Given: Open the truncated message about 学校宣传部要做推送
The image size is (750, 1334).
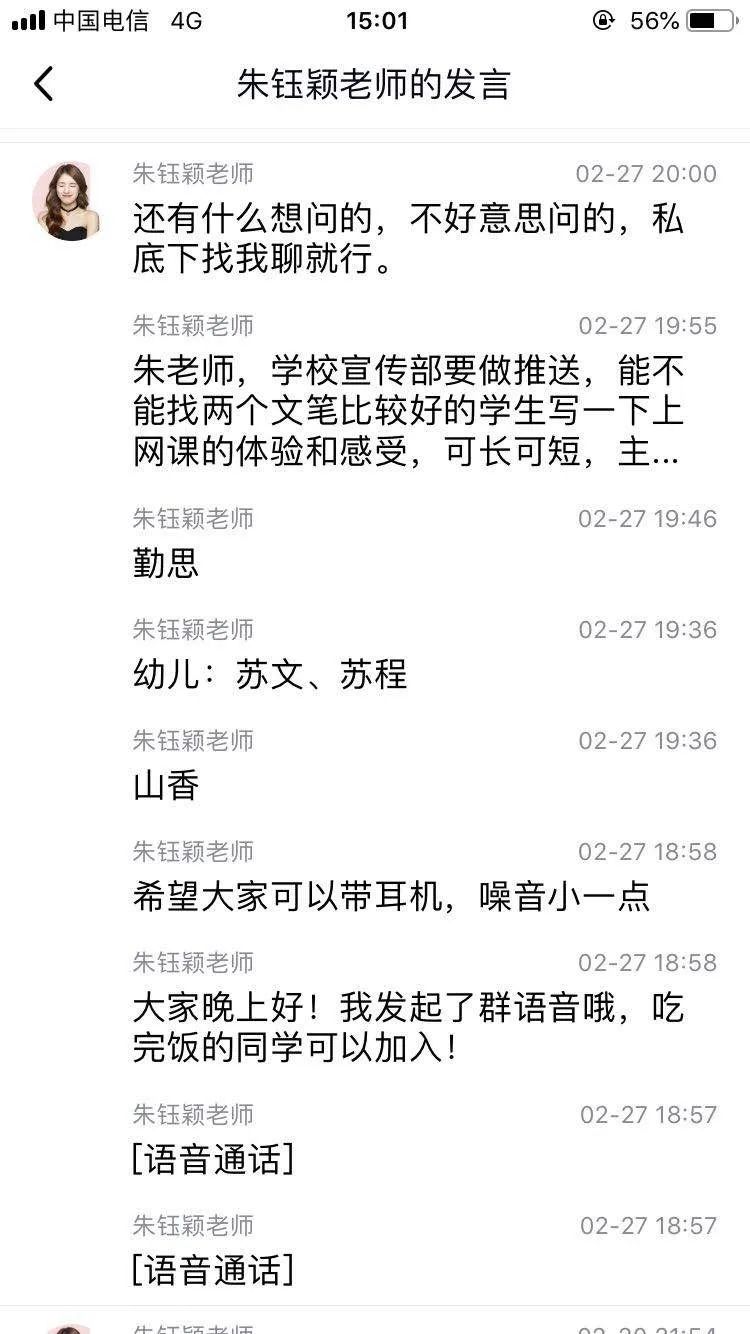Looking at the screenshot, I should 408,412.
